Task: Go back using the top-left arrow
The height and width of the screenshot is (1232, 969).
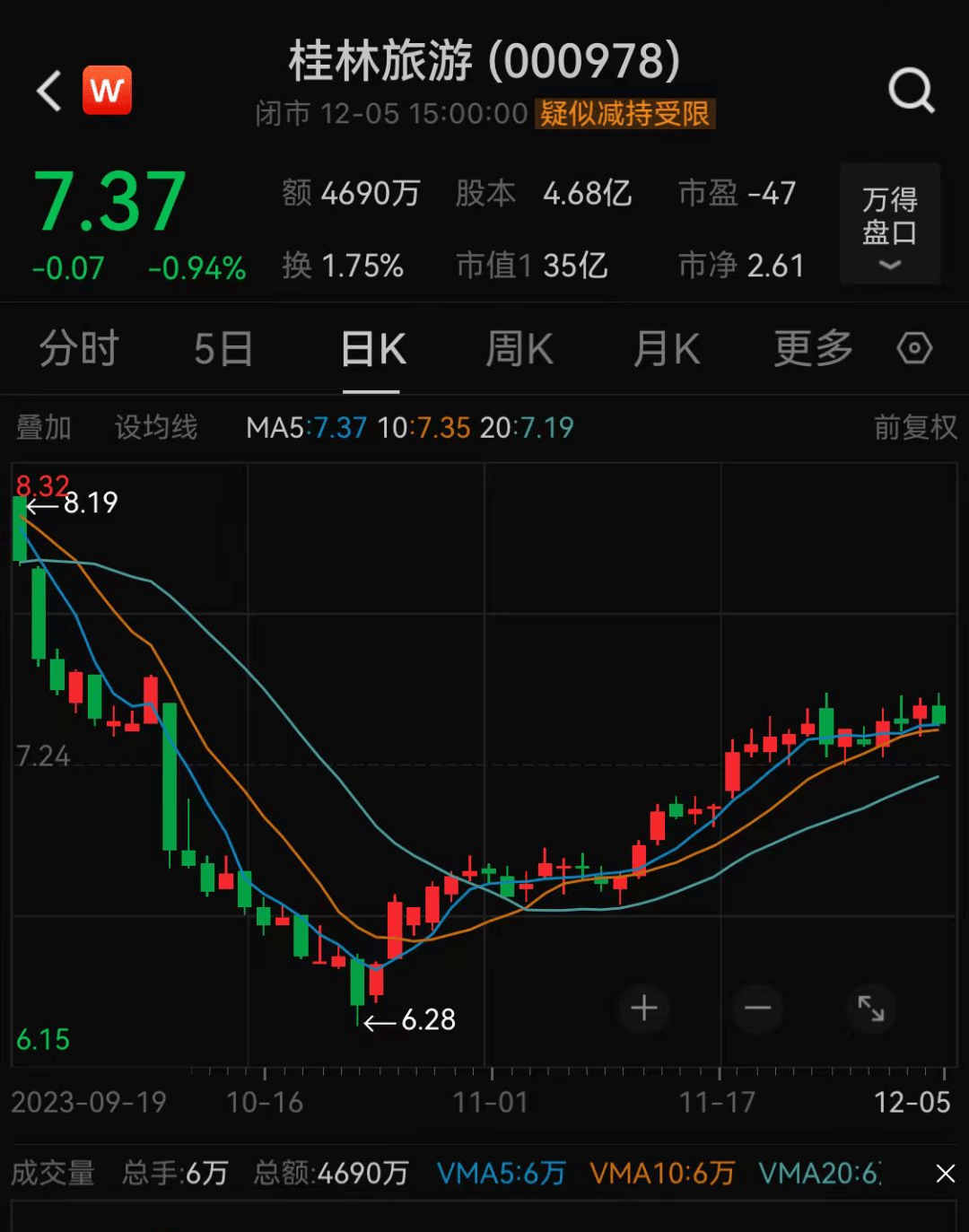Action: tap(49, 91)
